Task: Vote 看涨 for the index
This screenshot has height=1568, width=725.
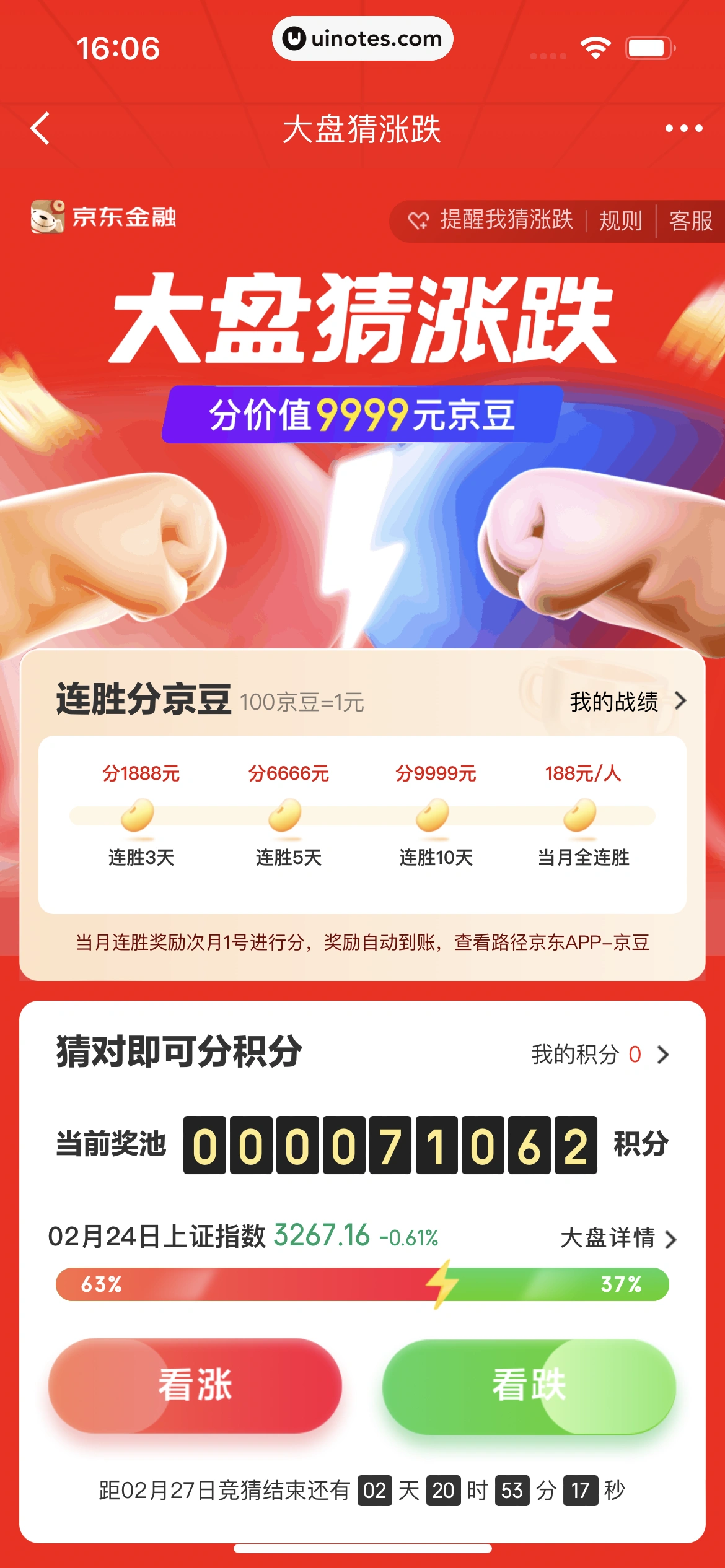Action: pyautogui.click(x=195, y=1385)
